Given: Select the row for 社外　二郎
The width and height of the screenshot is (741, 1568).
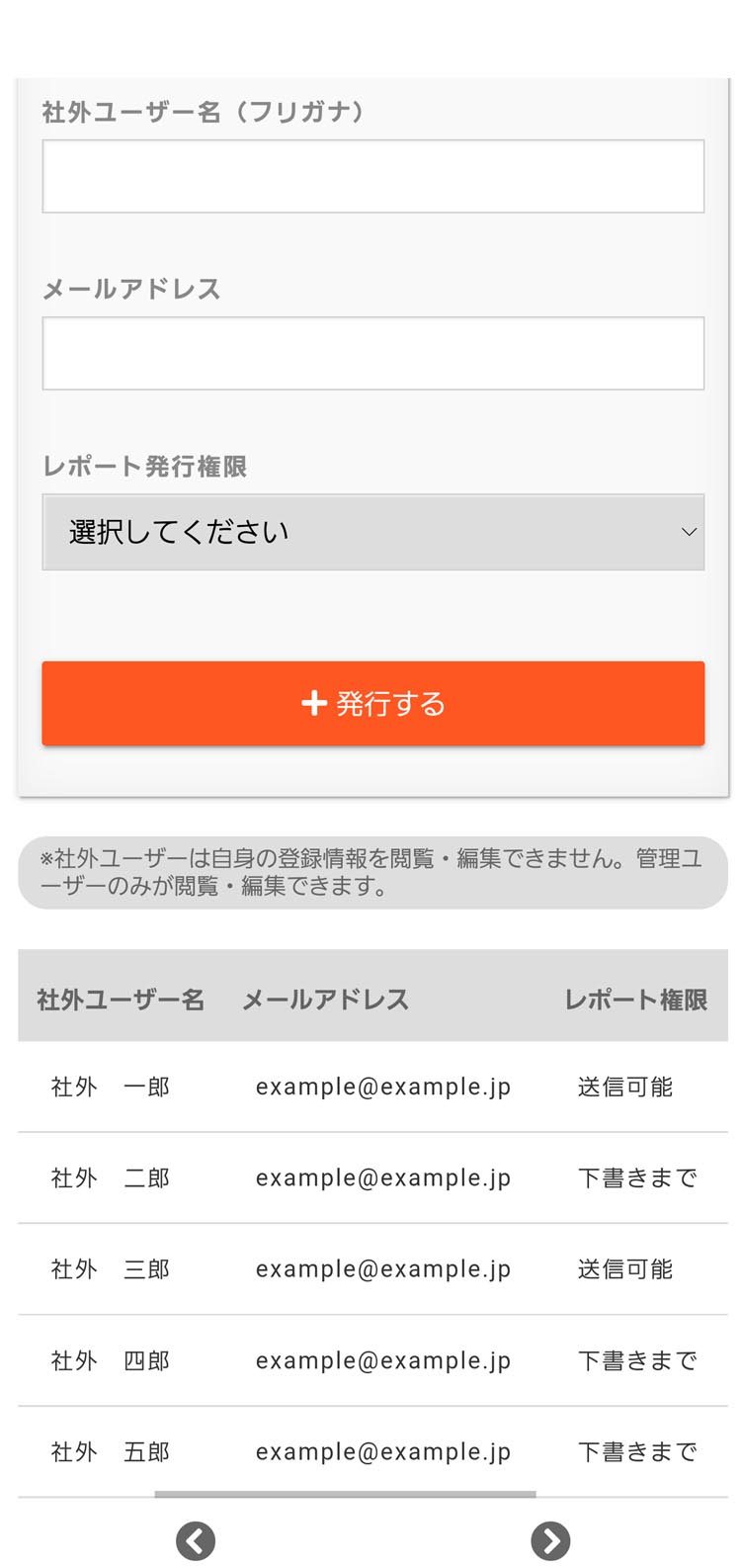Looking at the screenshot, I should tap(372, 1177).
